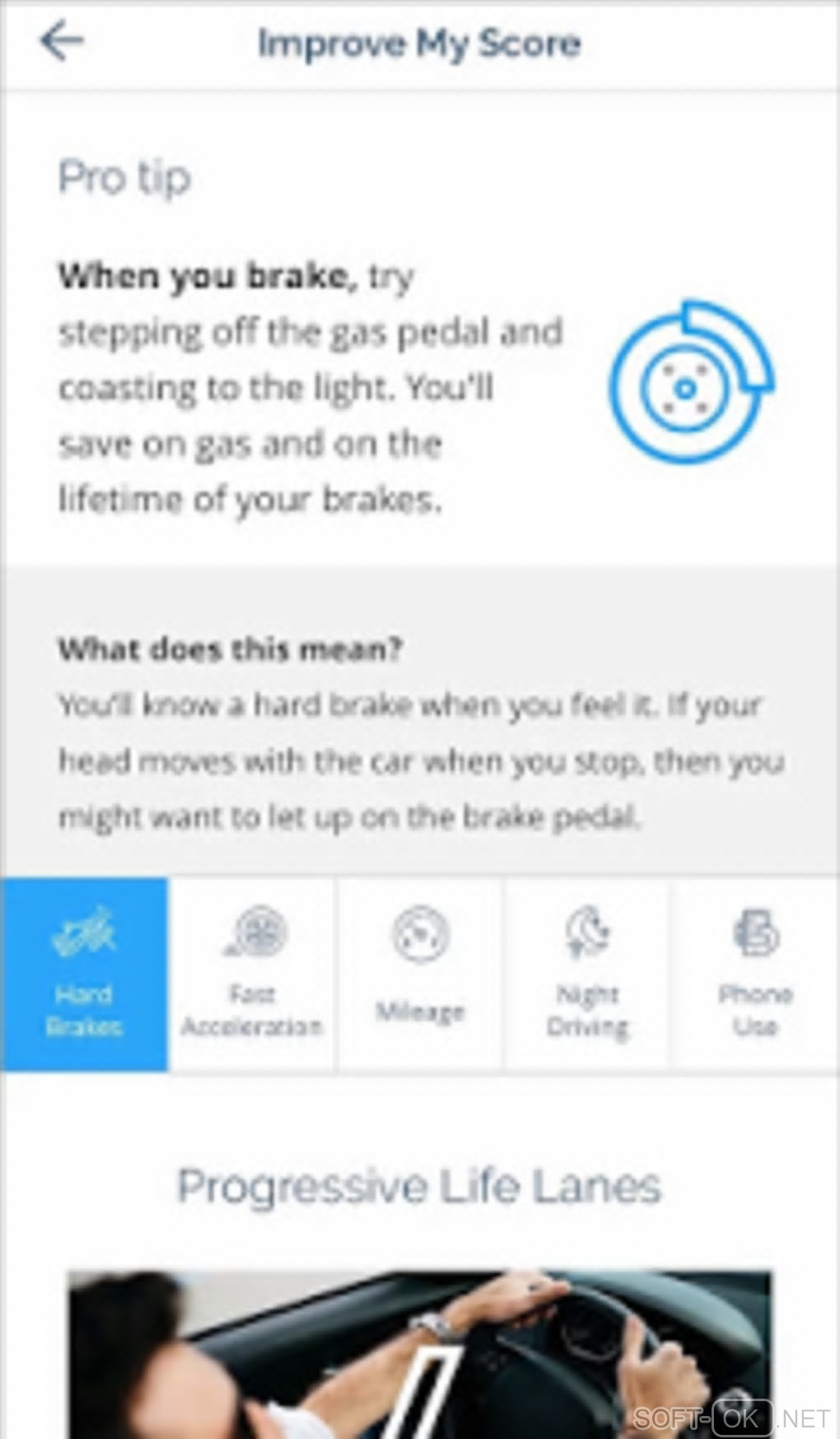Open the Mileage tab

[x=420, y=974]
